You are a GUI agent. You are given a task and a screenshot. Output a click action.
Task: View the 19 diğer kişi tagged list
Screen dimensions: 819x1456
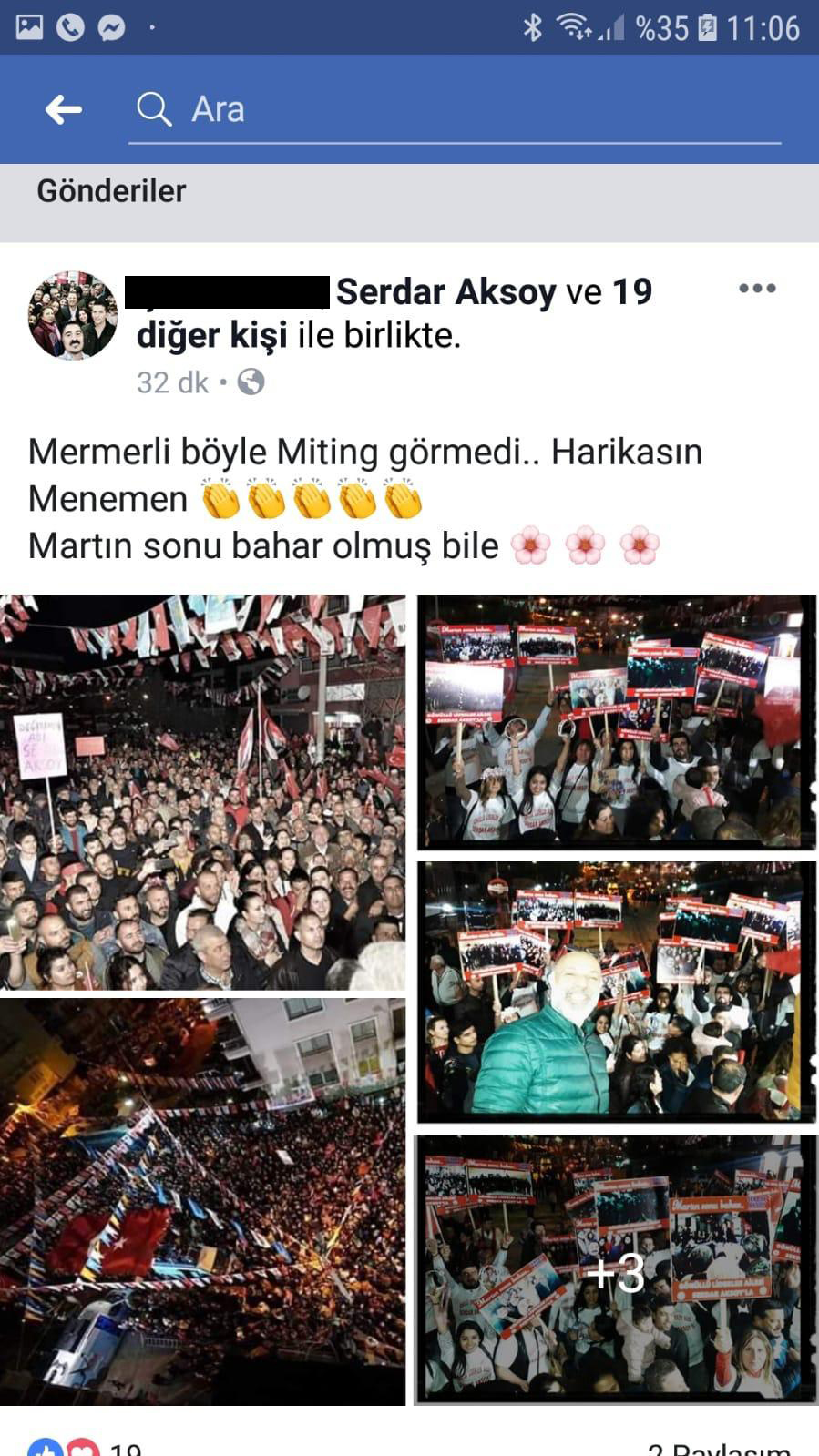click(211, 336)
